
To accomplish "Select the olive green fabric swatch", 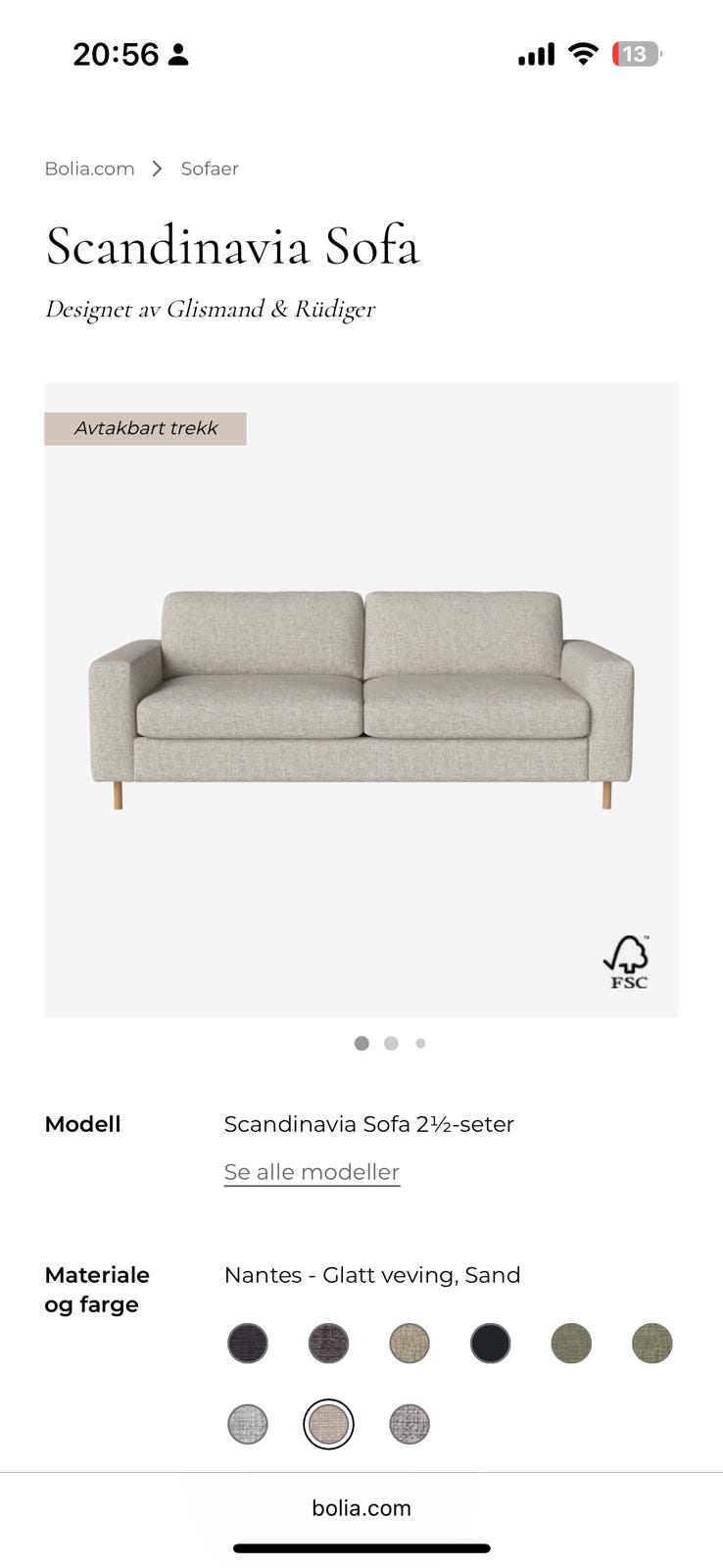I will [571, 1344].
